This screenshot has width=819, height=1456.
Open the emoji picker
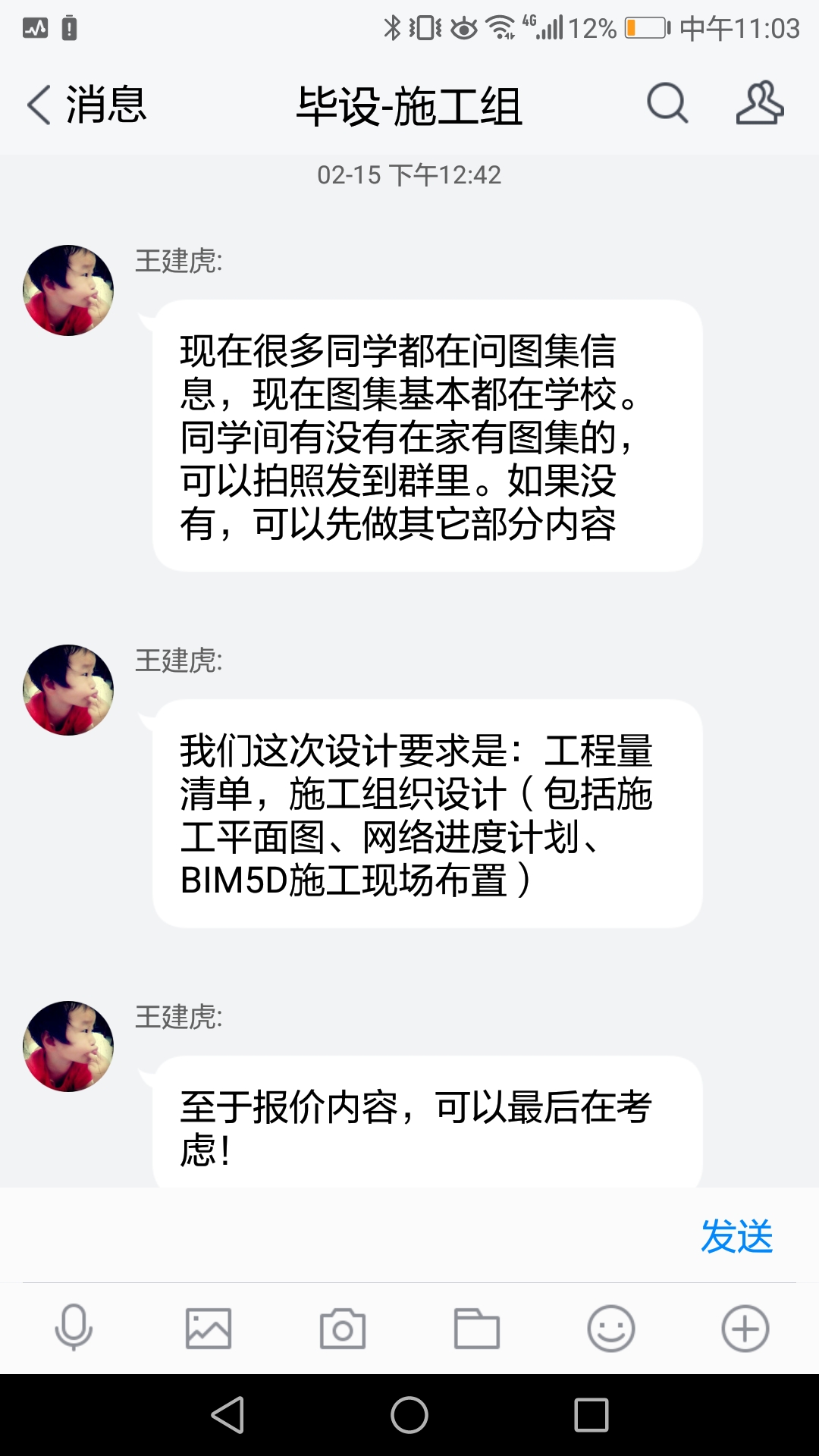pos(610,1328)
